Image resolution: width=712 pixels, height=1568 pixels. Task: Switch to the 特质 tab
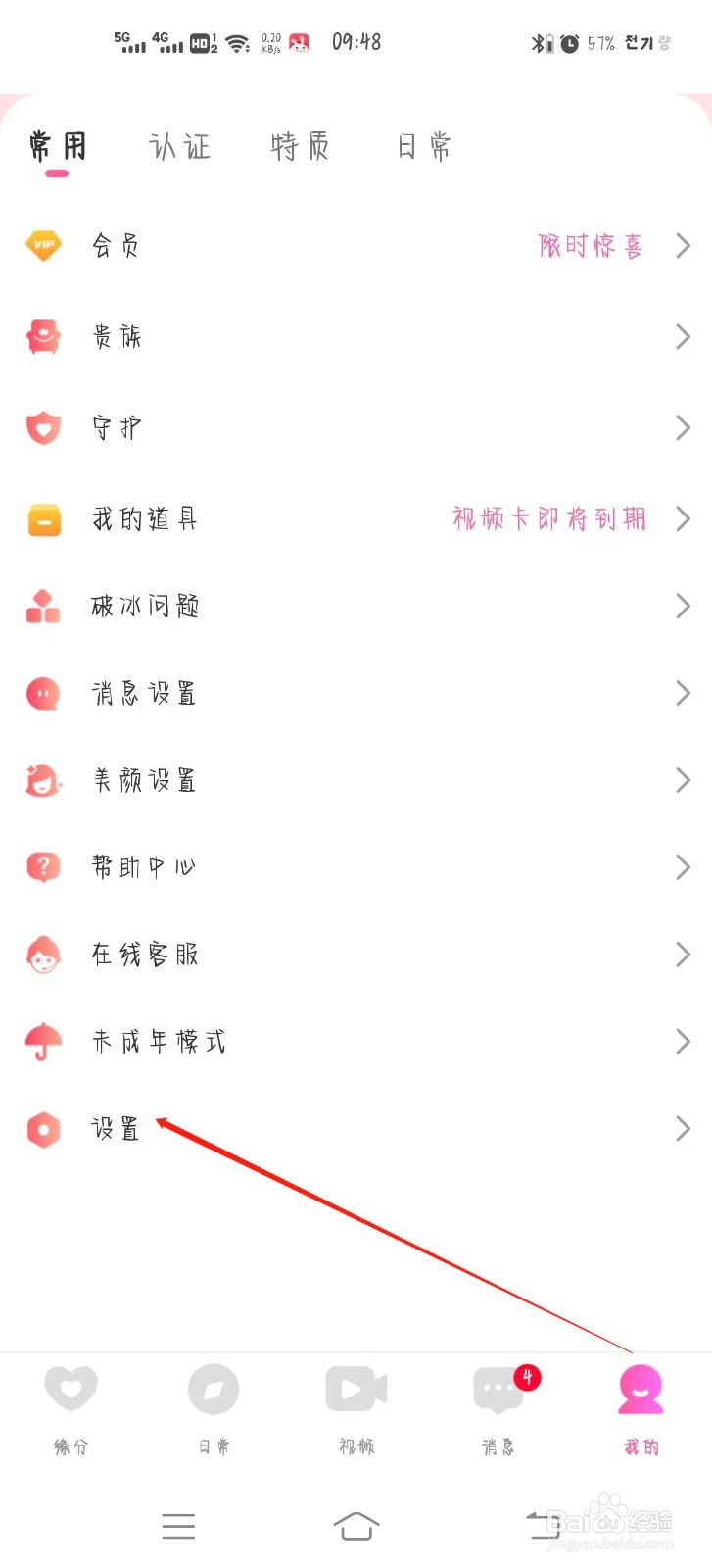[301, 147]
